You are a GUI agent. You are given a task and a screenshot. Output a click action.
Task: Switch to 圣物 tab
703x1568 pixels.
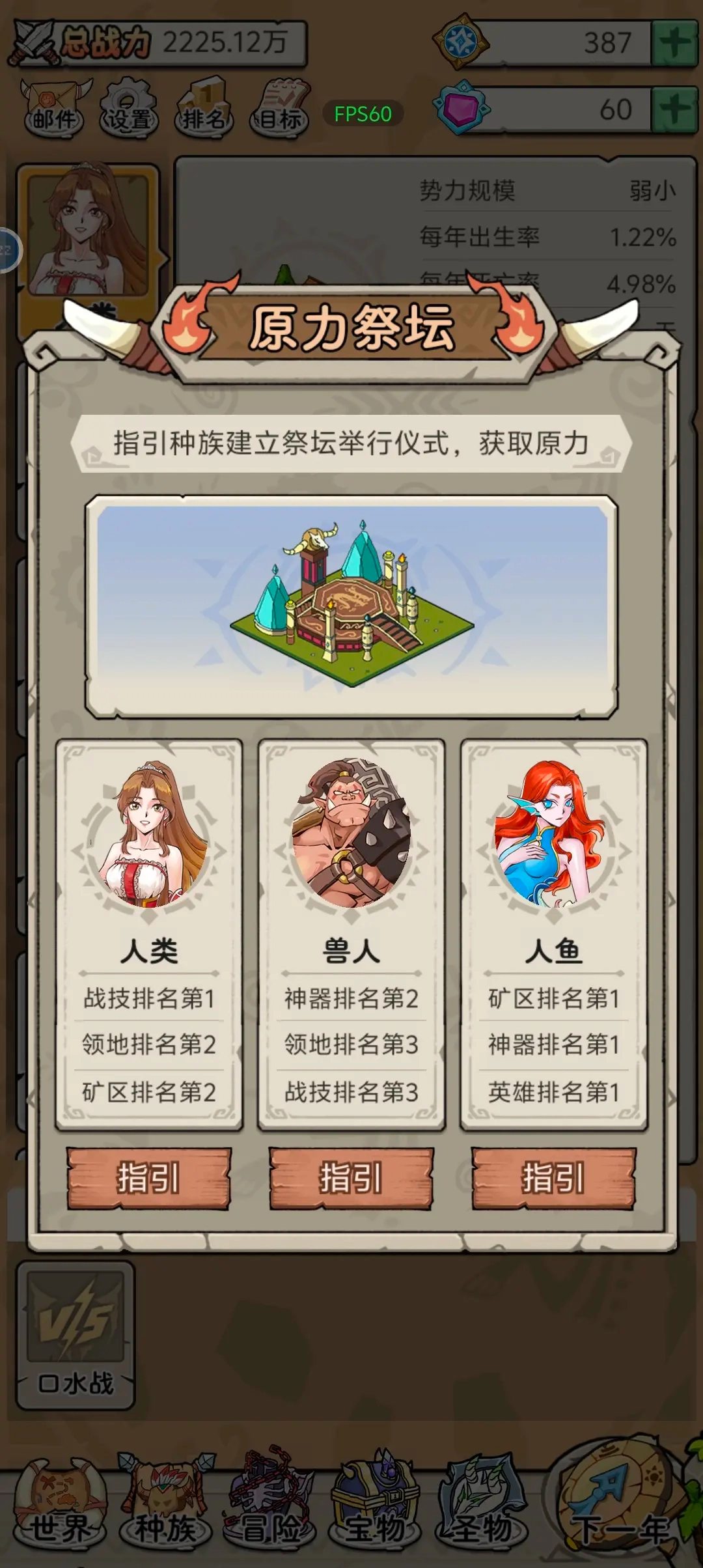pyautogui.click(x=480, y=1509)
